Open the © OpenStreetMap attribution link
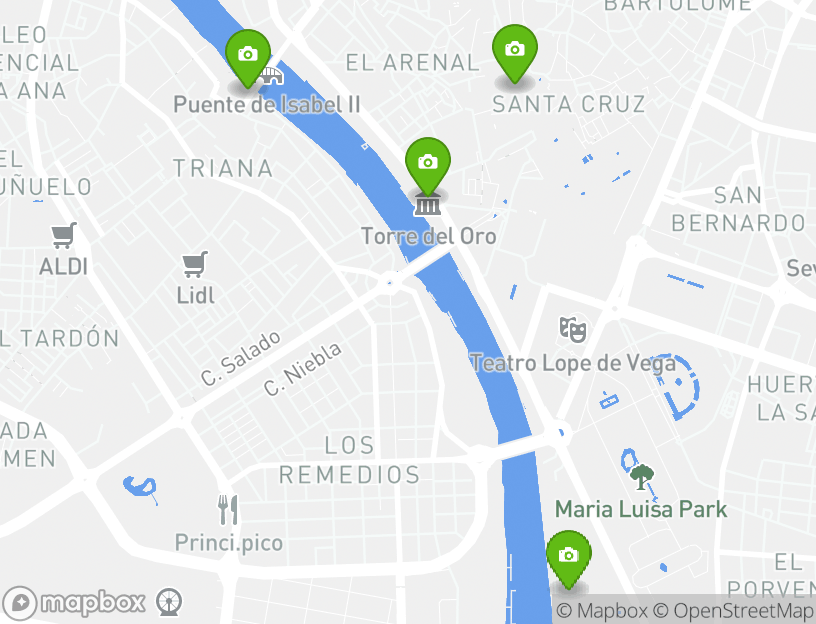Screen dimensions: 816x624 point(734,611)
